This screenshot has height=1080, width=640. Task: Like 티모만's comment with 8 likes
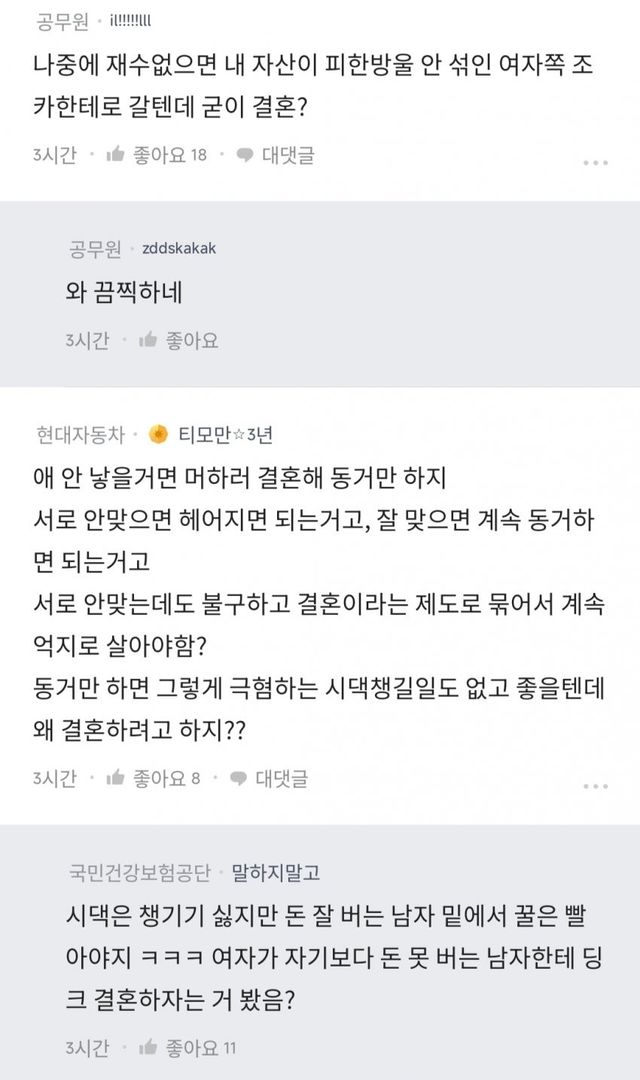point(153,777)
